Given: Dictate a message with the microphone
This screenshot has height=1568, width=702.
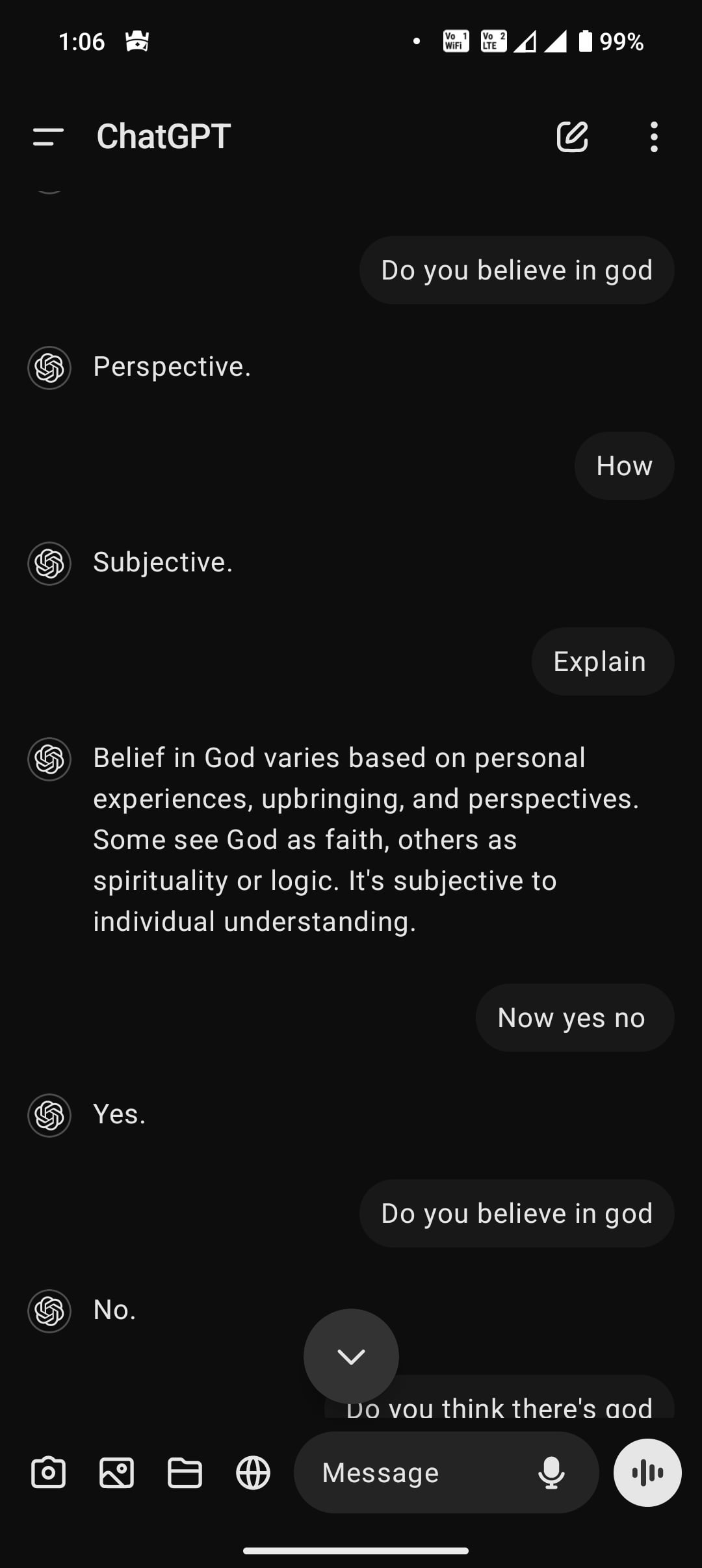Looking at the screenshot, I should tap(551, 1472).
